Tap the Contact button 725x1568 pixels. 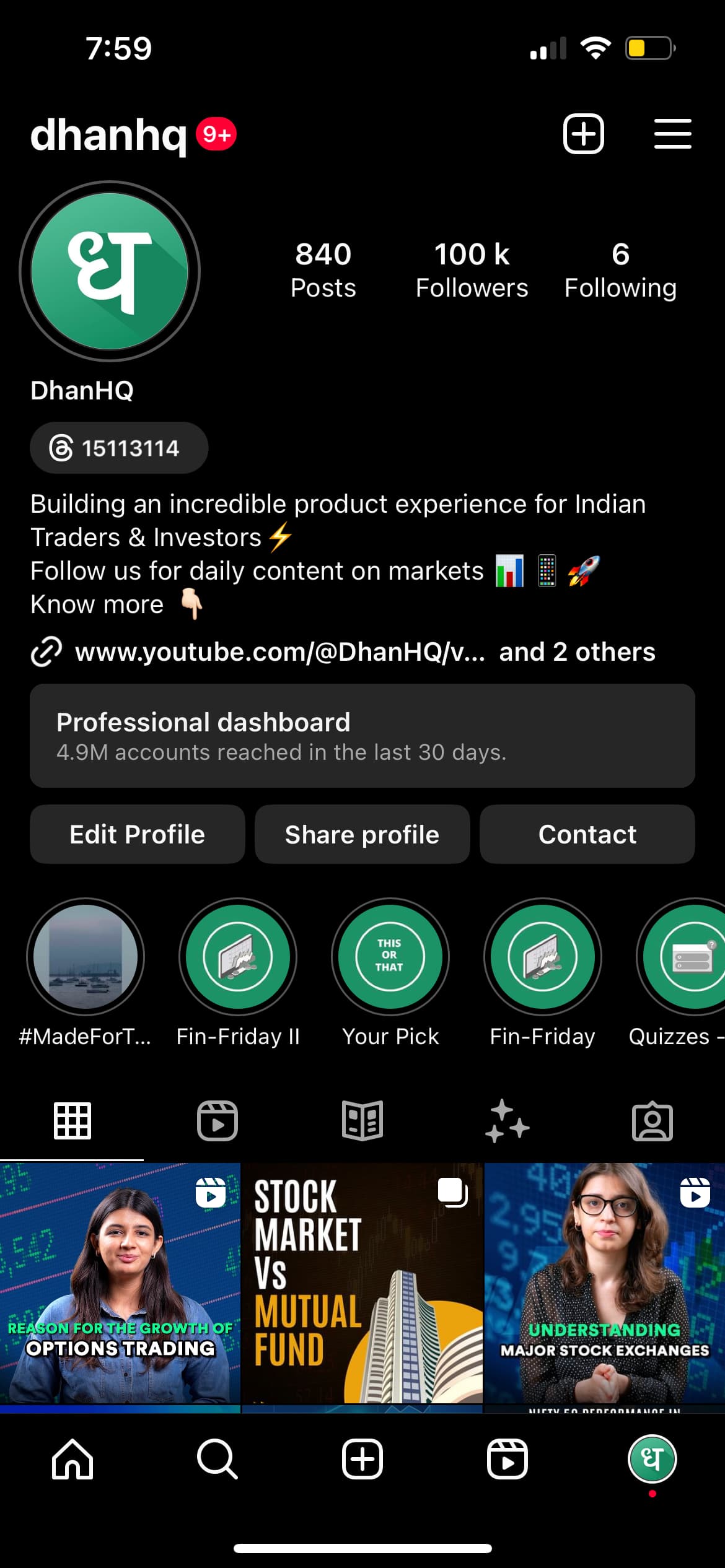(x=587, y=834)
